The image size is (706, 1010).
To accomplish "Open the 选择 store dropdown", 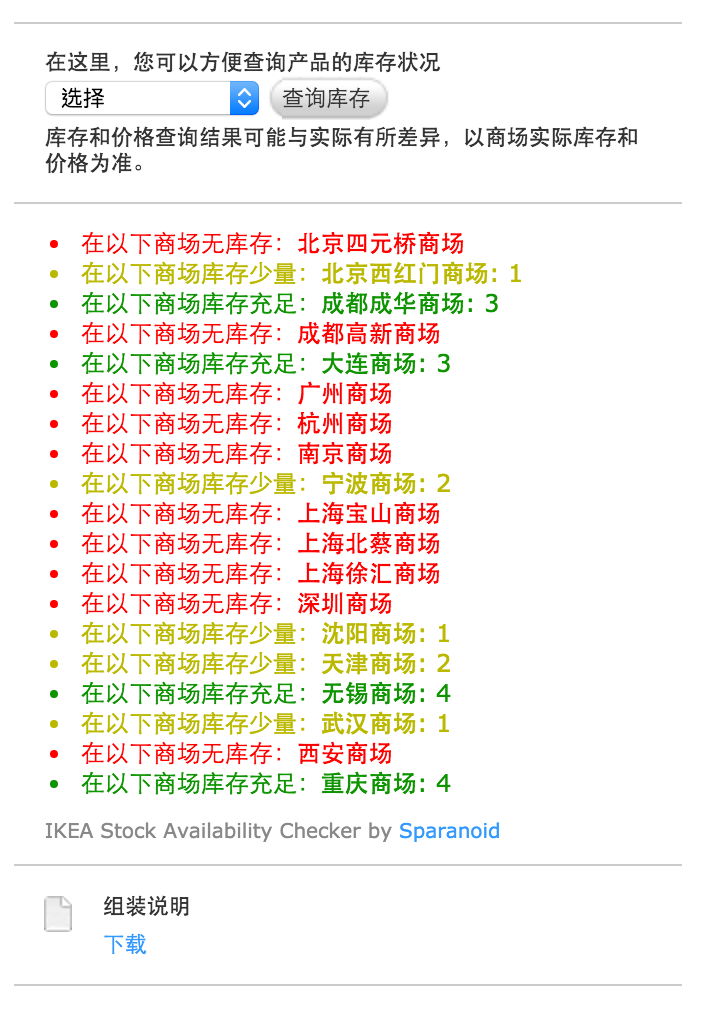I will pos(152,98).
